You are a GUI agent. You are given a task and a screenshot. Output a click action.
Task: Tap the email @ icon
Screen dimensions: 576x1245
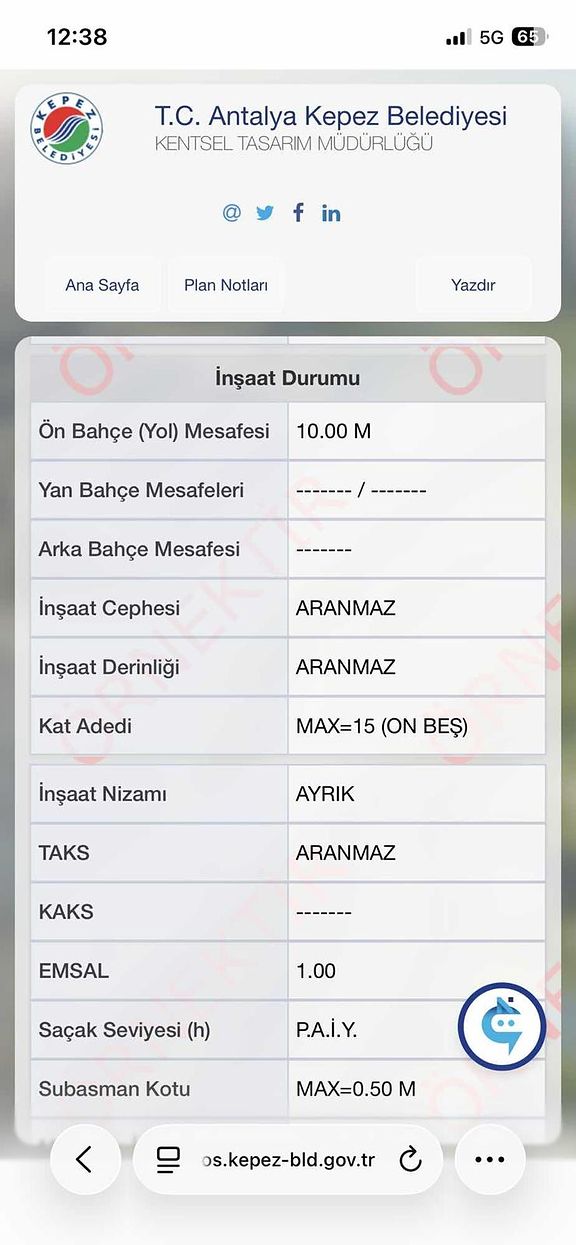pyautogui.click(x=232, y=213)
